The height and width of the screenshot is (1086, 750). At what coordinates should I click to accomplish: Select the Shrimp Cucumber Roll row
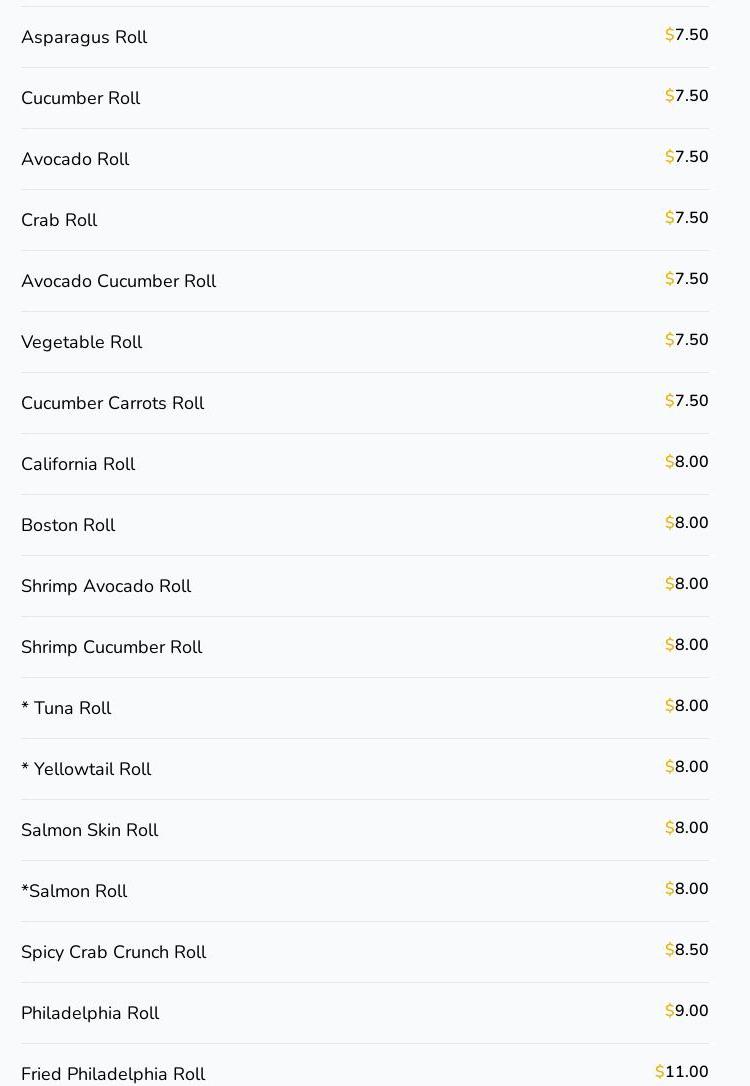click(x=112, y=647)
